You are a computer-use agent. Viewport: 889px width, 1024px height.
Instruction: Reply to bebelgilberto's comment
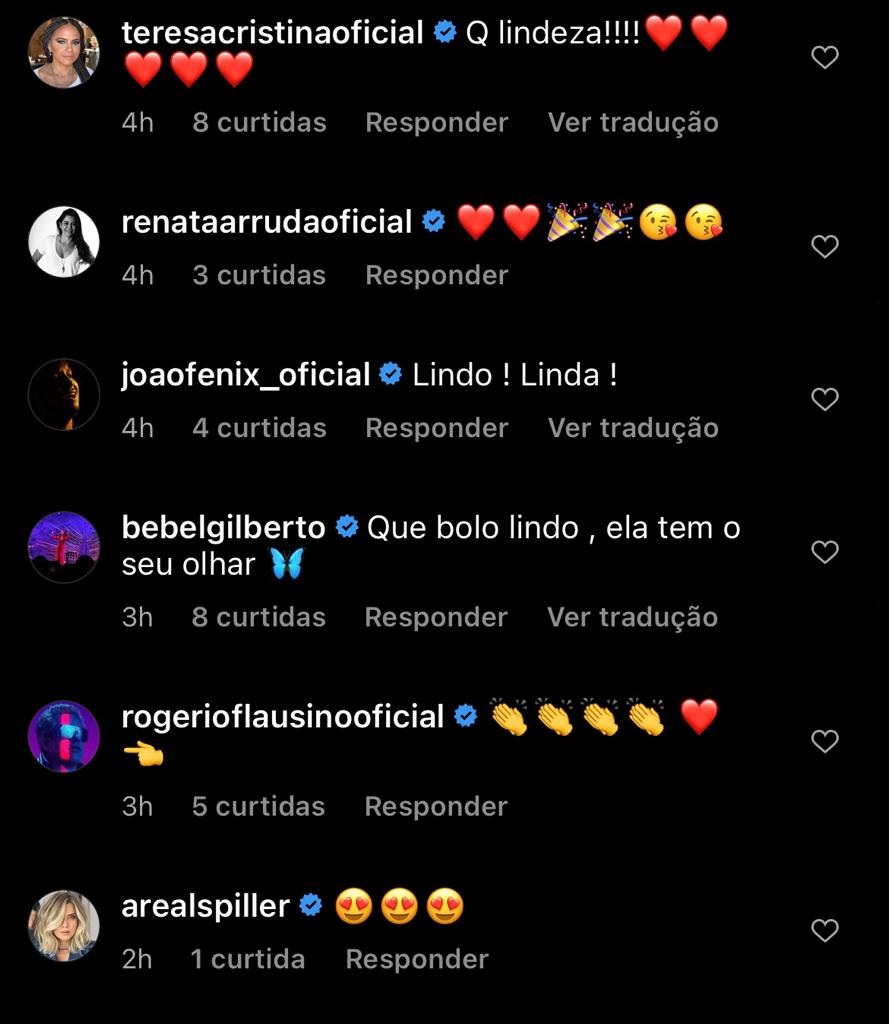pyautogui.click(x=435, y=617)
